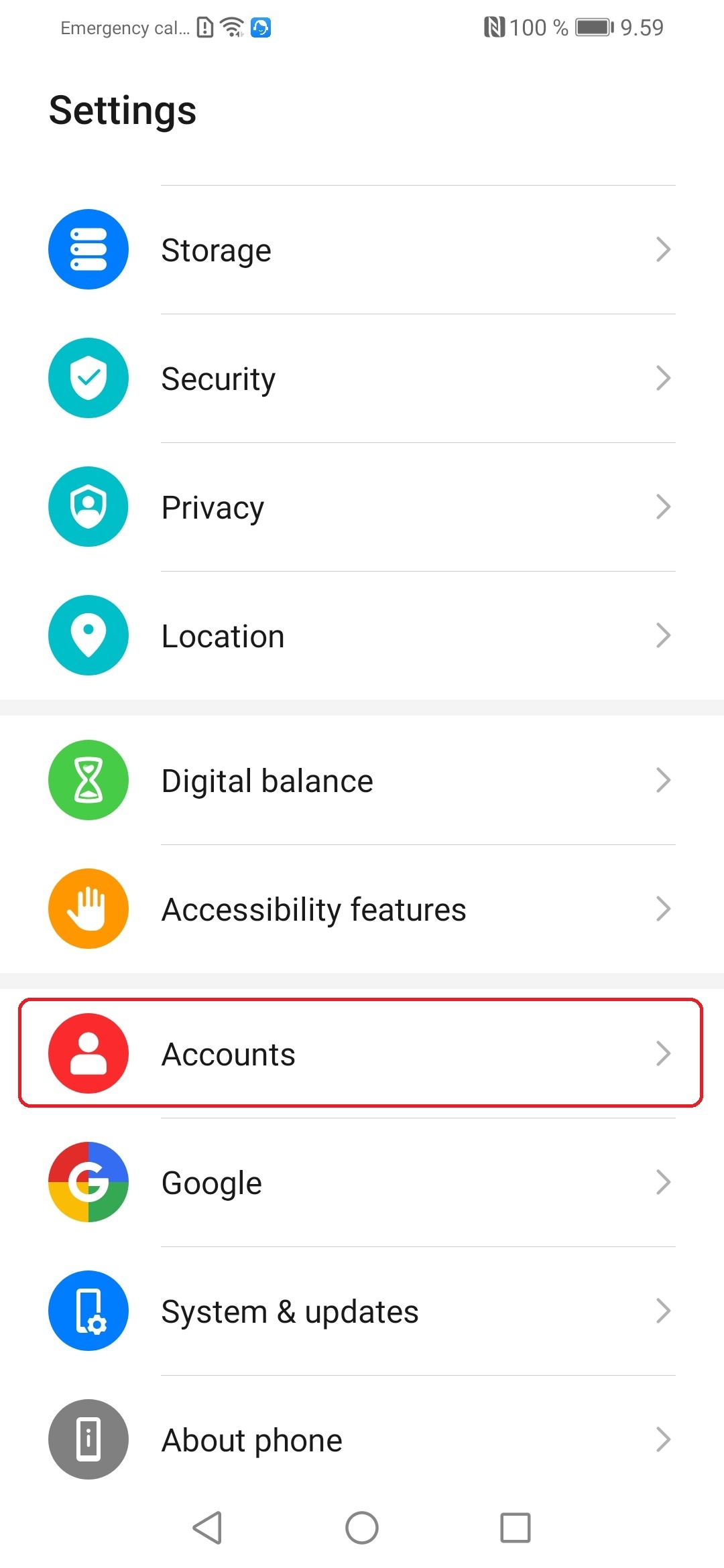
Task: Open Location settings
Action: click(362, 636)
